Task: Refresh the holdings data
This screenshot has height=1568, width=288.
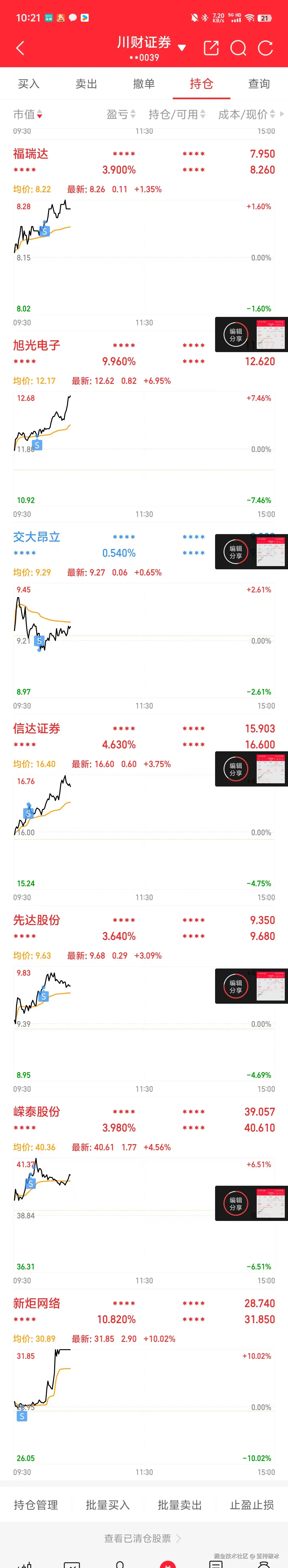Action: tap(265, 48)
